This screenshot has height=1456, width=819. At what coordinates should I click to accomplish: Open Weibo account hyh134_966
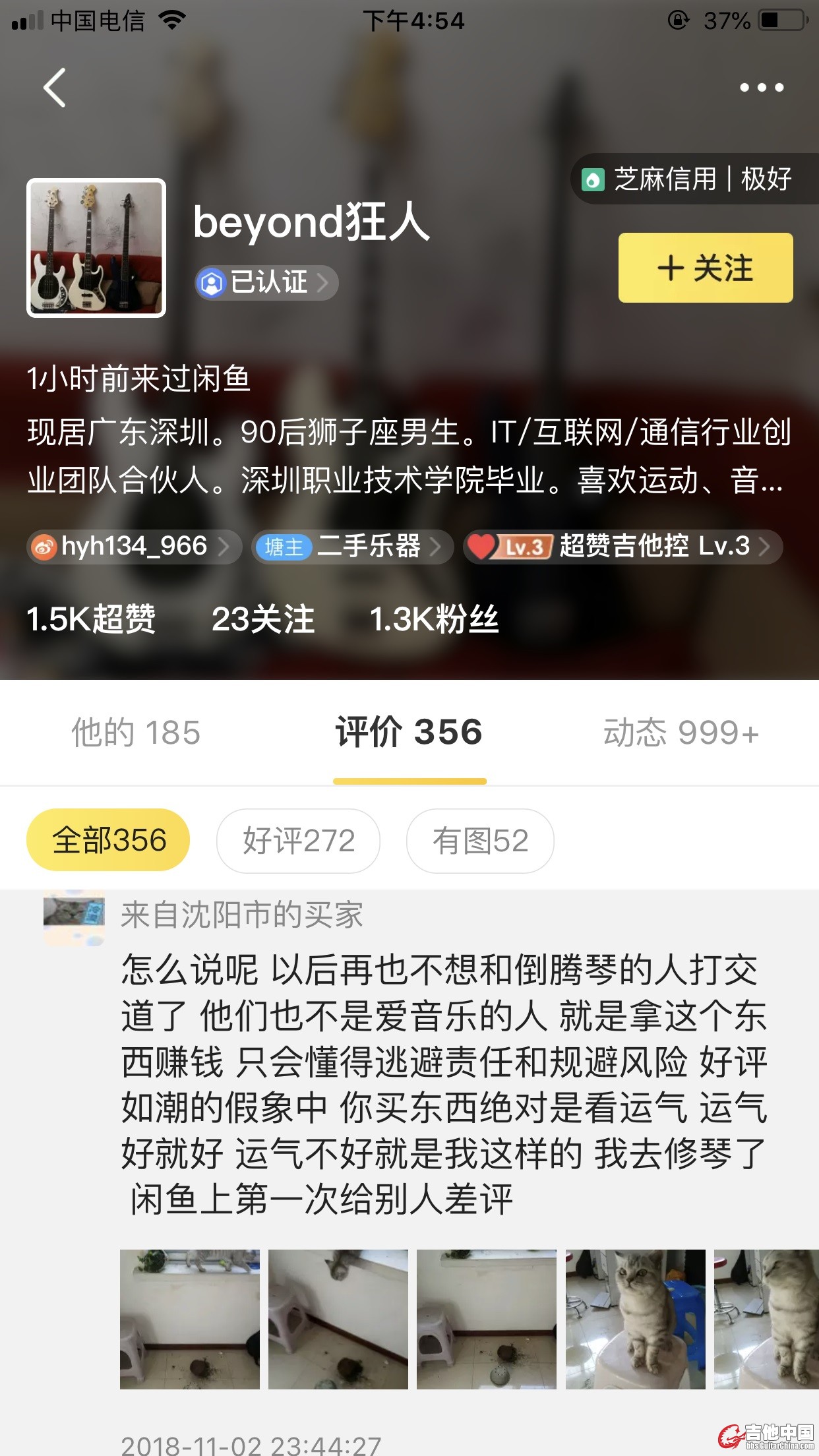coord(135,547)
